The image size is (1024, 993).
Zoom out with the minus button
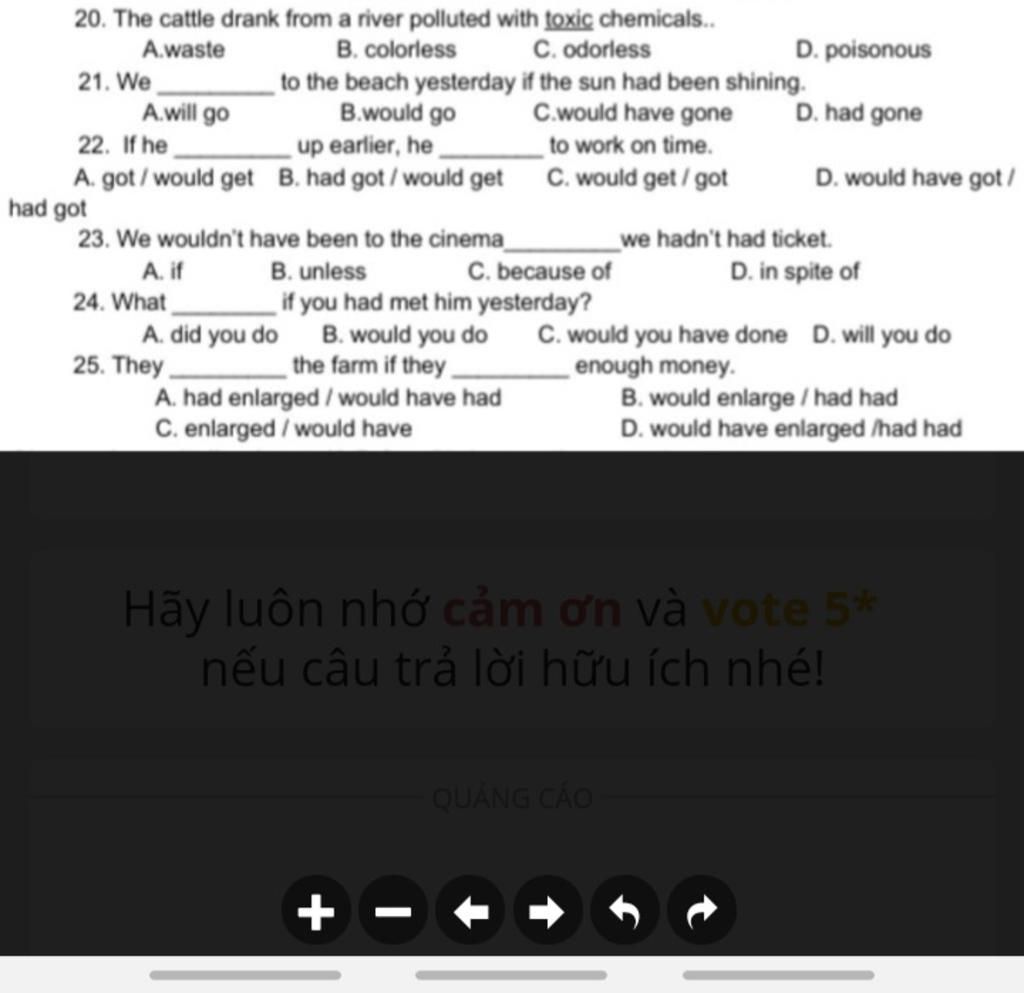click(393, 911)
